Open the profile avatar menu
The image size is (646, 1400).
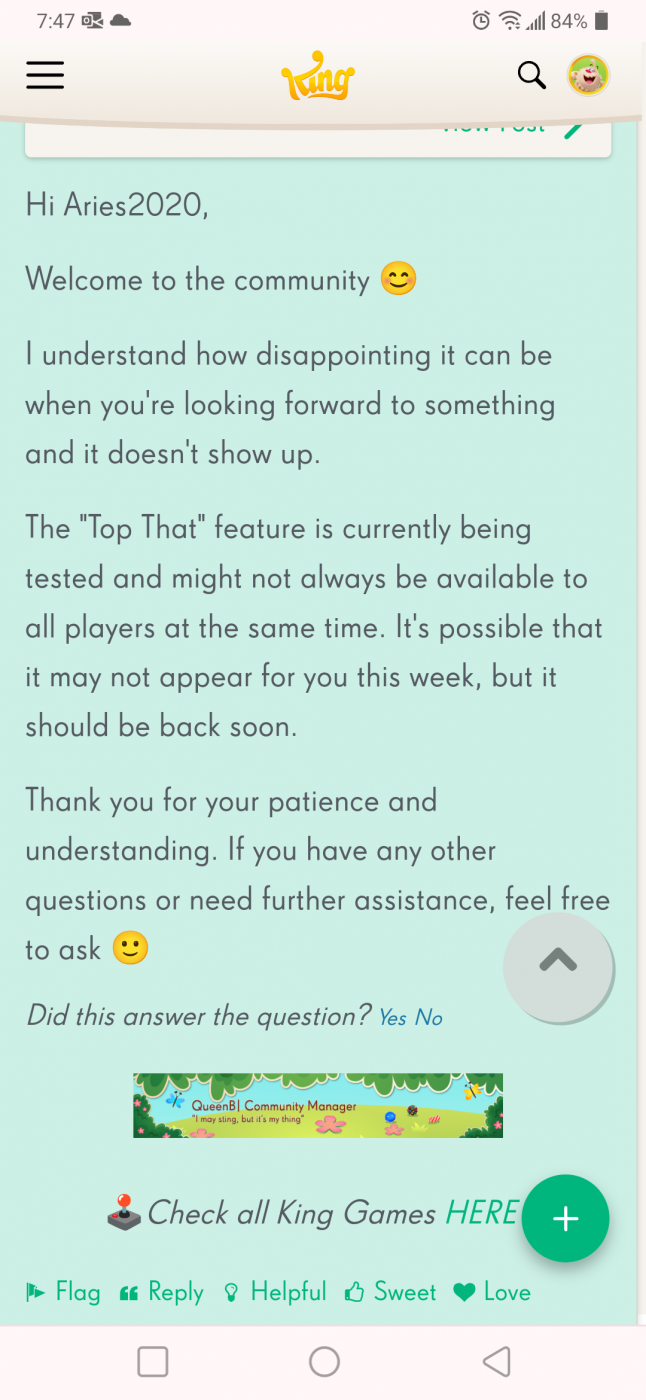coord(589,75)
